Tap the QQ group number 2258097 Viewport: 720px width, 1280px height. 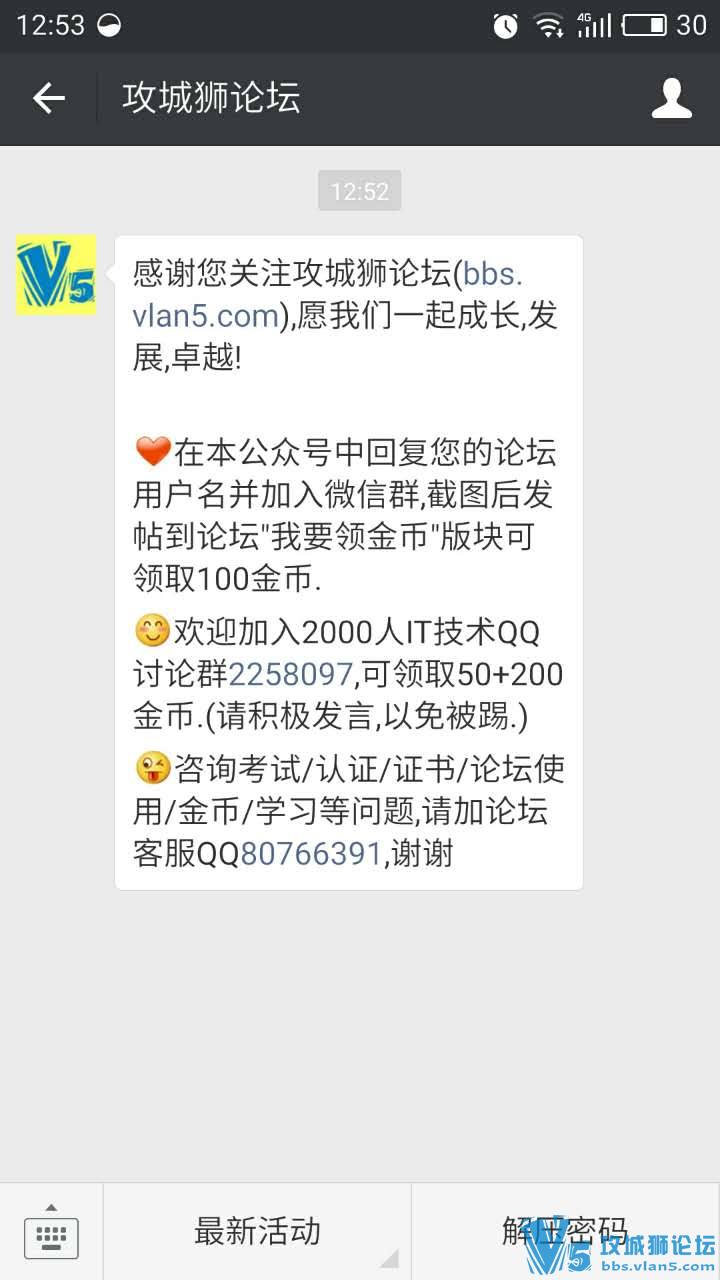[x=290, y=675]
